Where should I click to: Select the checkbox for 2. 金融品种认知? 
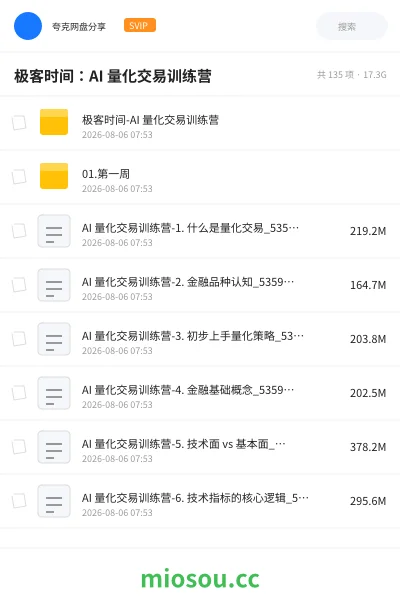point(19,285)
